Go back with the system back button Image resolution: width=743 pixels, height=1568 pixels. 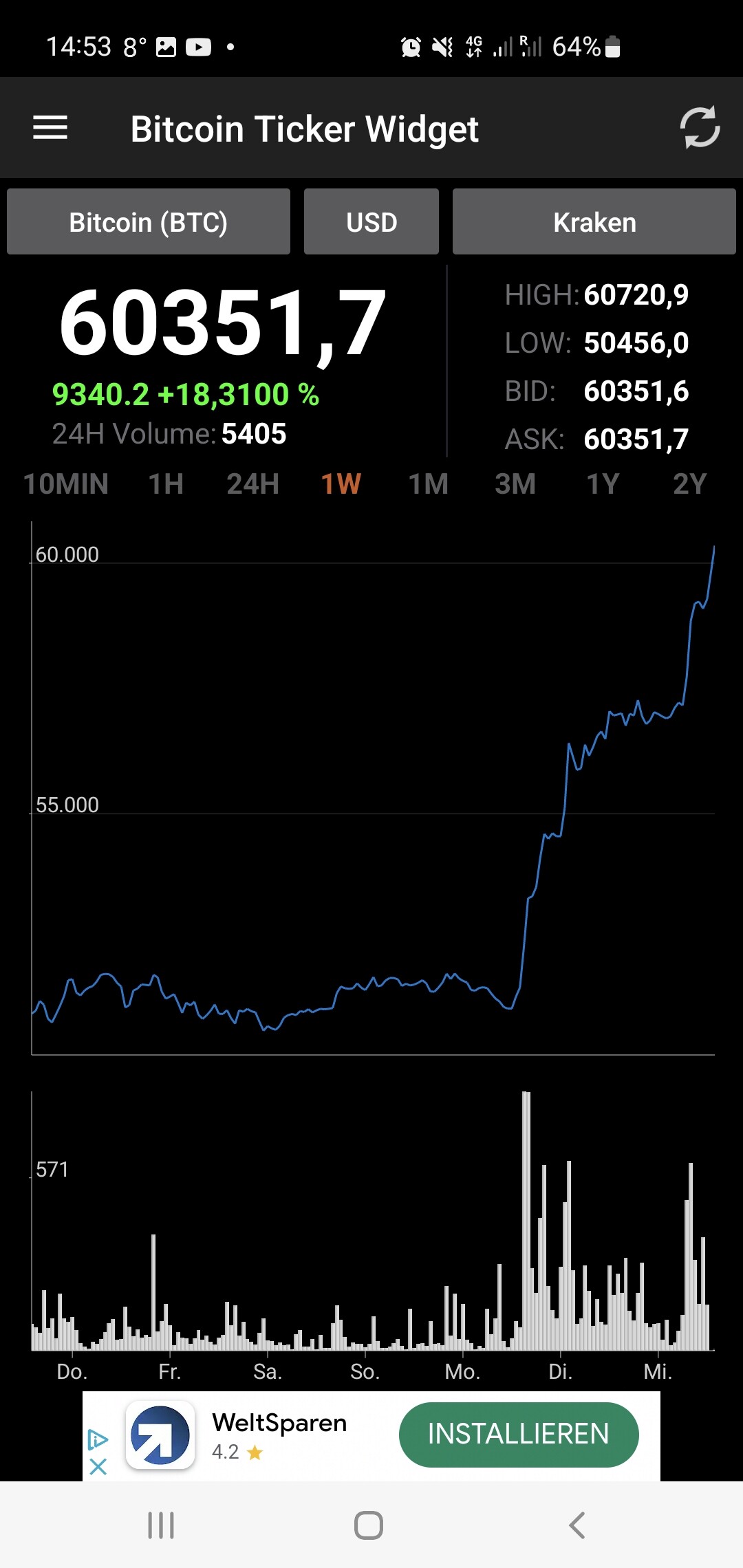577,1525
